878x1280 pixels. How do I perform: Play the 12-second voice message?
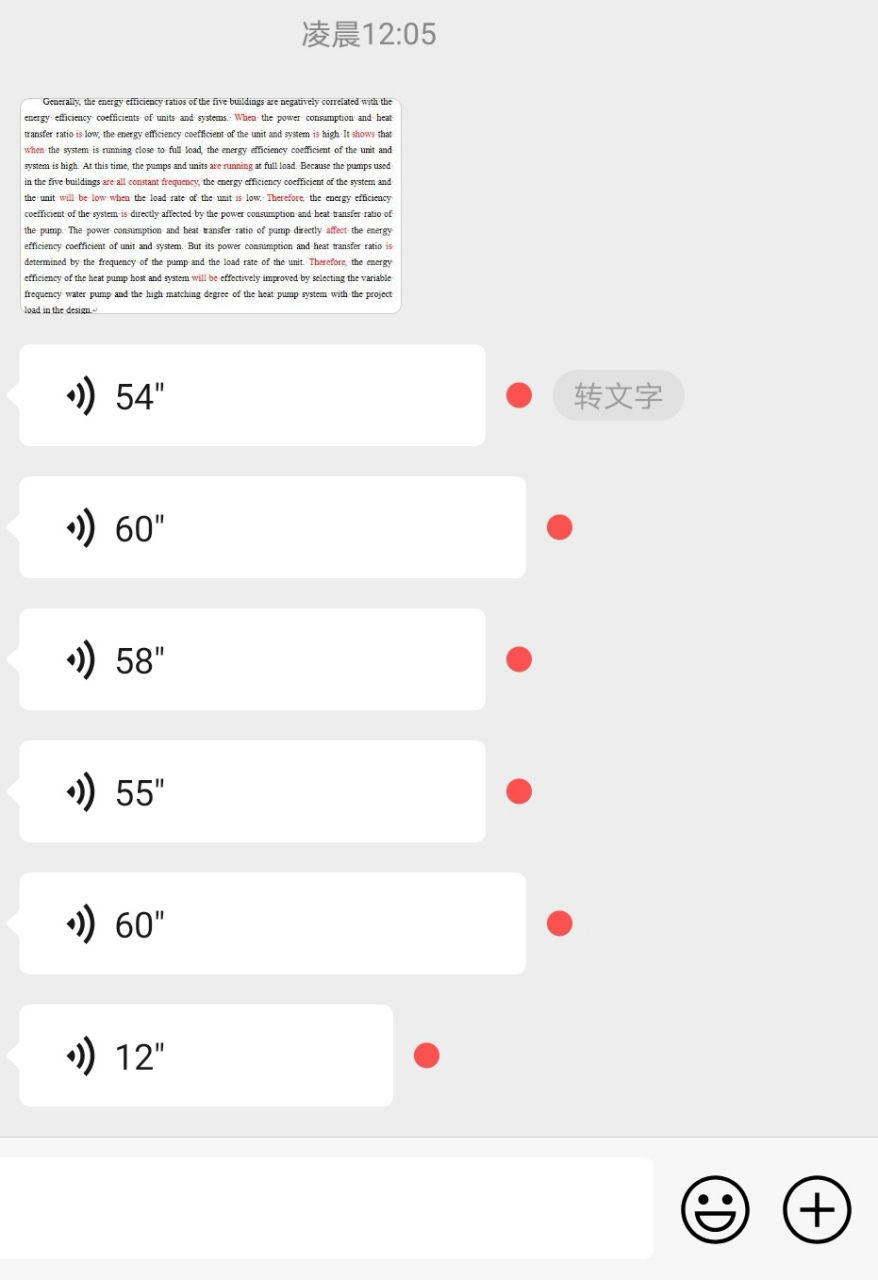pos(206,1056)
